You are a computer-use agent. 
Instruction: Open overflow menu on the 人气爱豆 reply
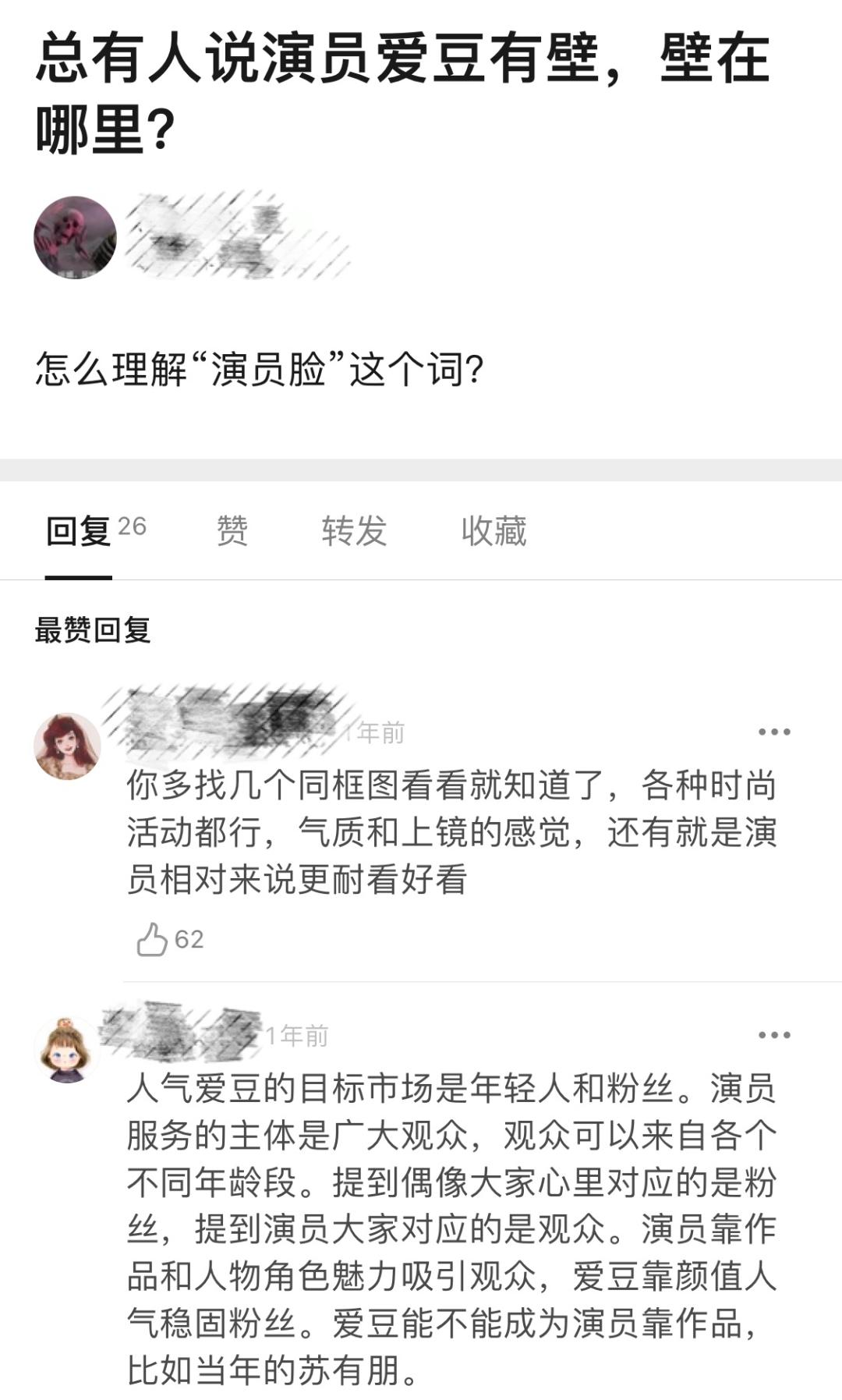pyautogui.click(x=774, y=1035)
